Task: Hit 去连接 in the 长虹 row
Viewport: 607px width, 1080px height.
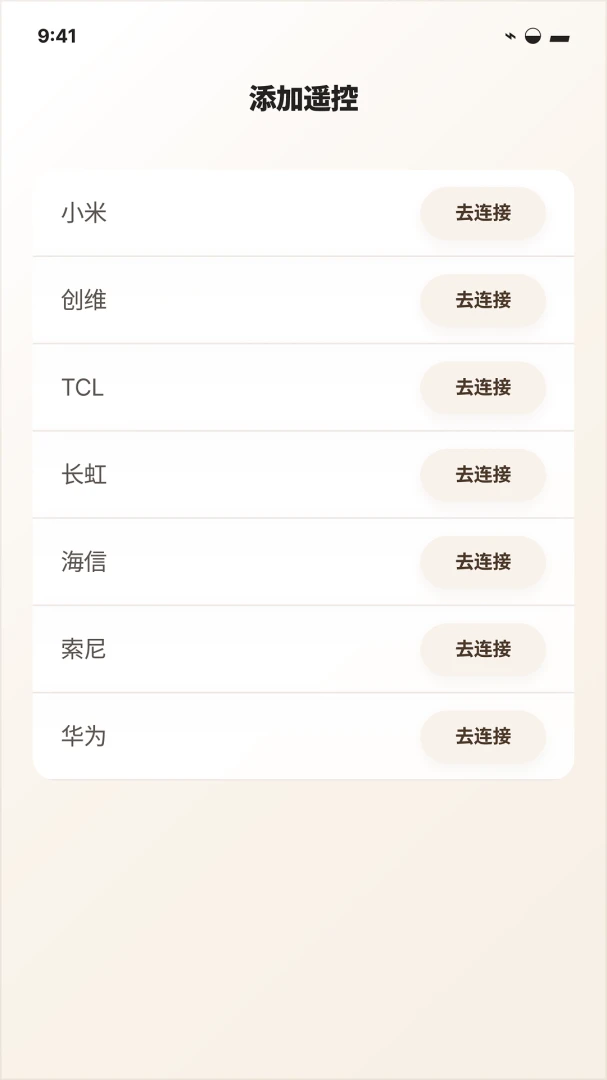Action: (x=483, y=475)
